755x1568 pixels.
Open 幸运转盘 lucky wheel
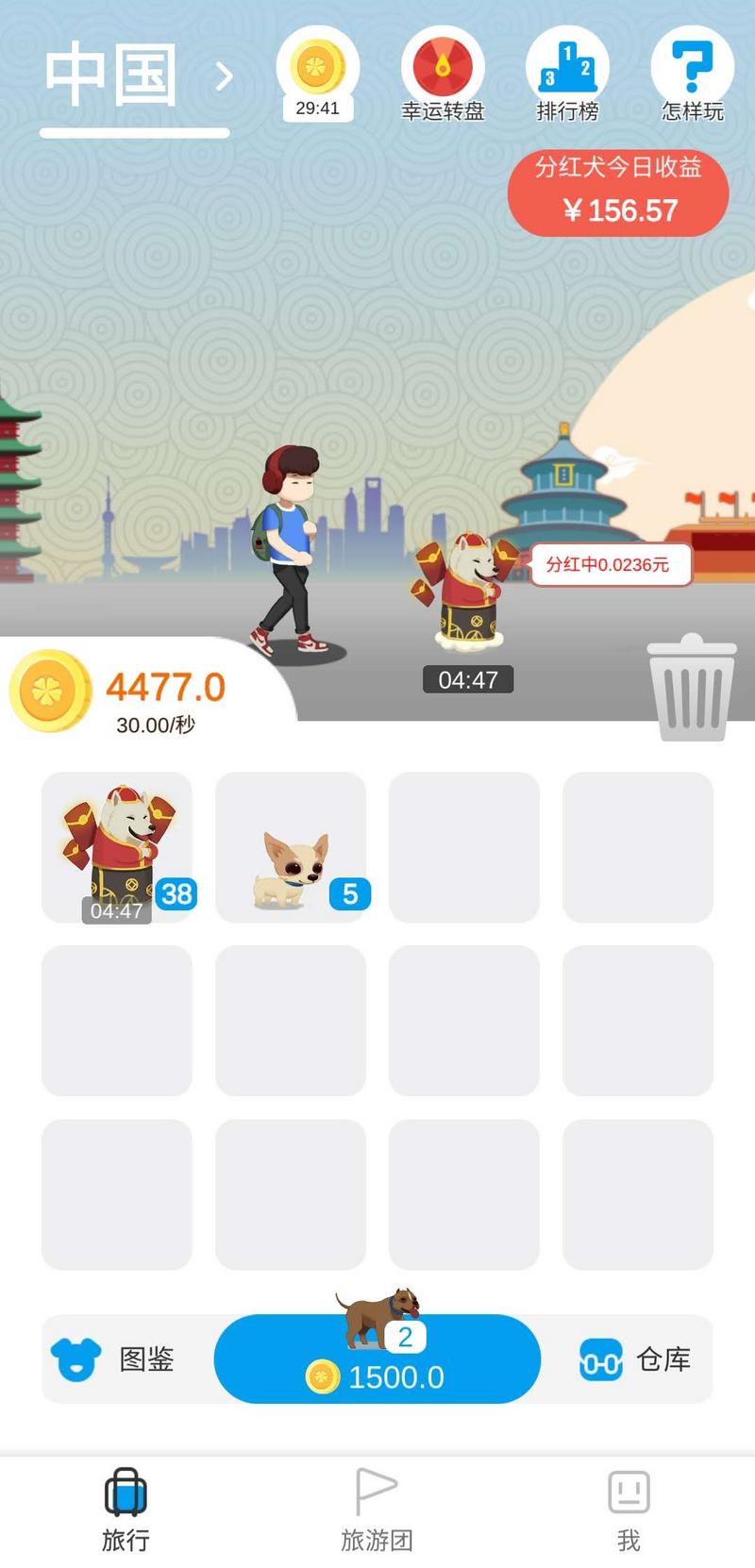(443, 75)
